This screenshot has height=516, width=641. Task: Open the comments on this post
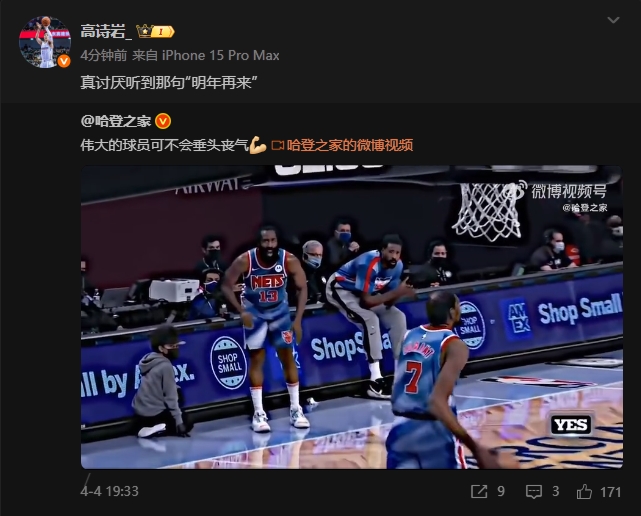tap(542, 492)
